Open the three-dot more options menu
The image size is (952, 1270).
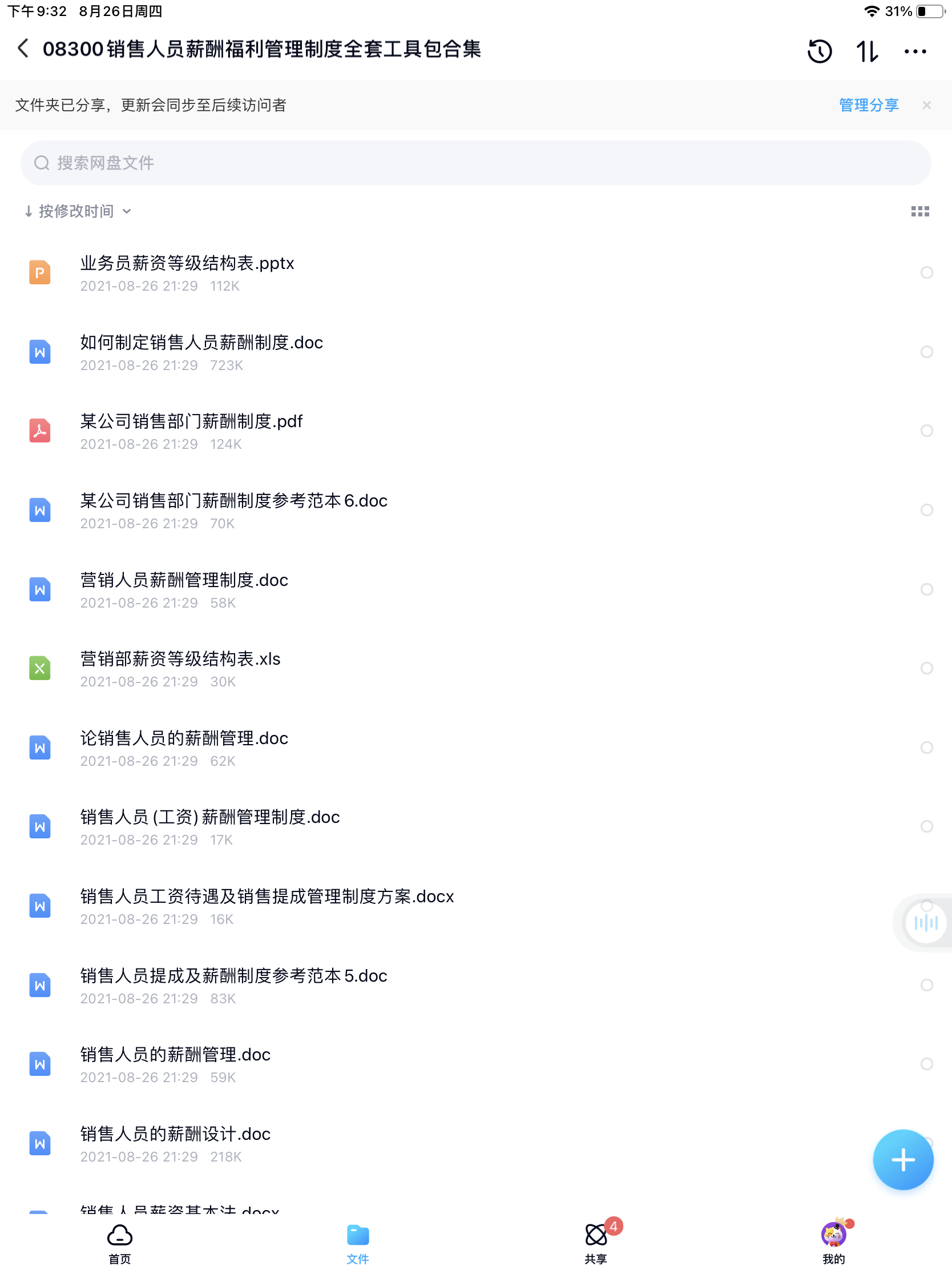pyautogui.click(x=915, y=51)
